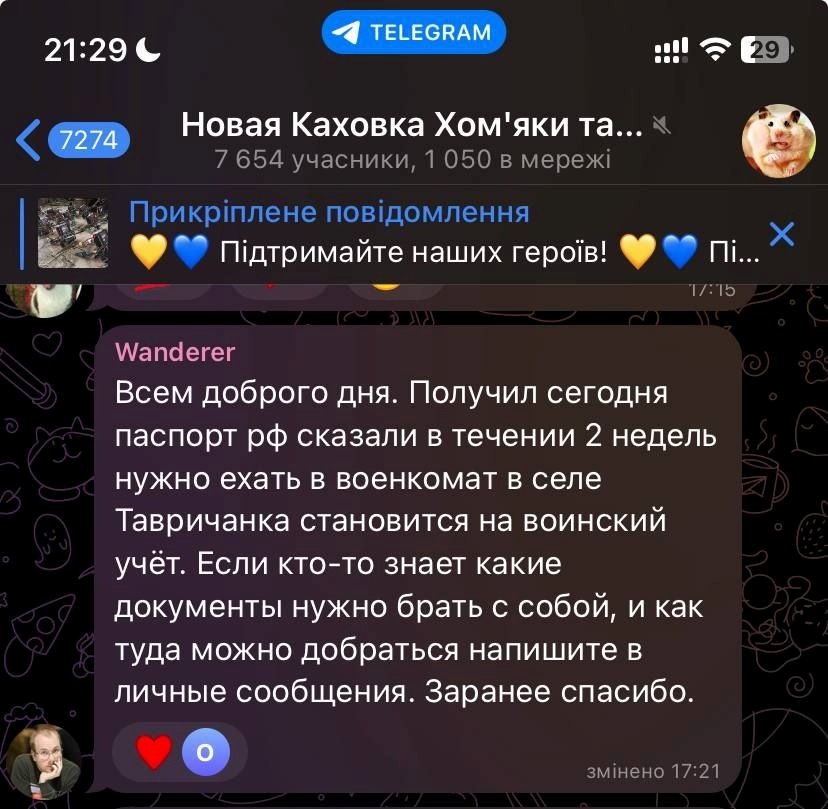Screen dimensions: 828x809
Task: Open the hamster group avatar
Action: [778, 140]
